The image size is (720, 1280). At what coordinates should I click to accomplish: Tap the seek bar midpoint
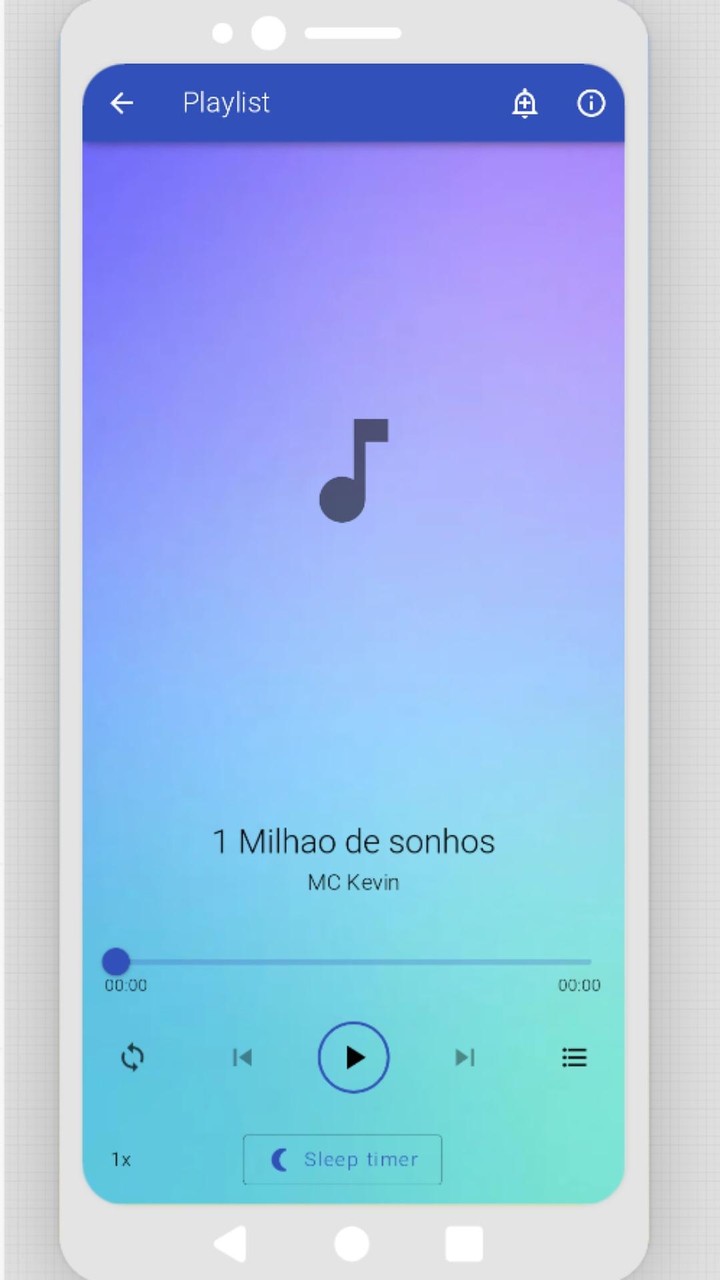coord(353,962)
